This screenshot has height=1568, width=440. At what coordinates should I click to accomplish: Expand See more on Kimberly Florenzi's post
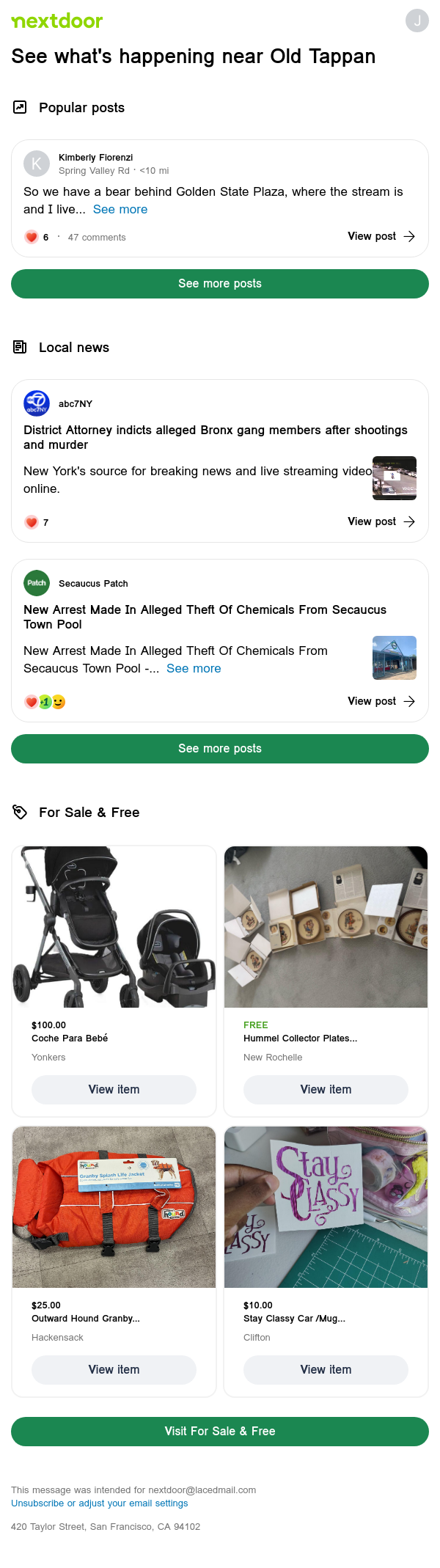[120, 210]
